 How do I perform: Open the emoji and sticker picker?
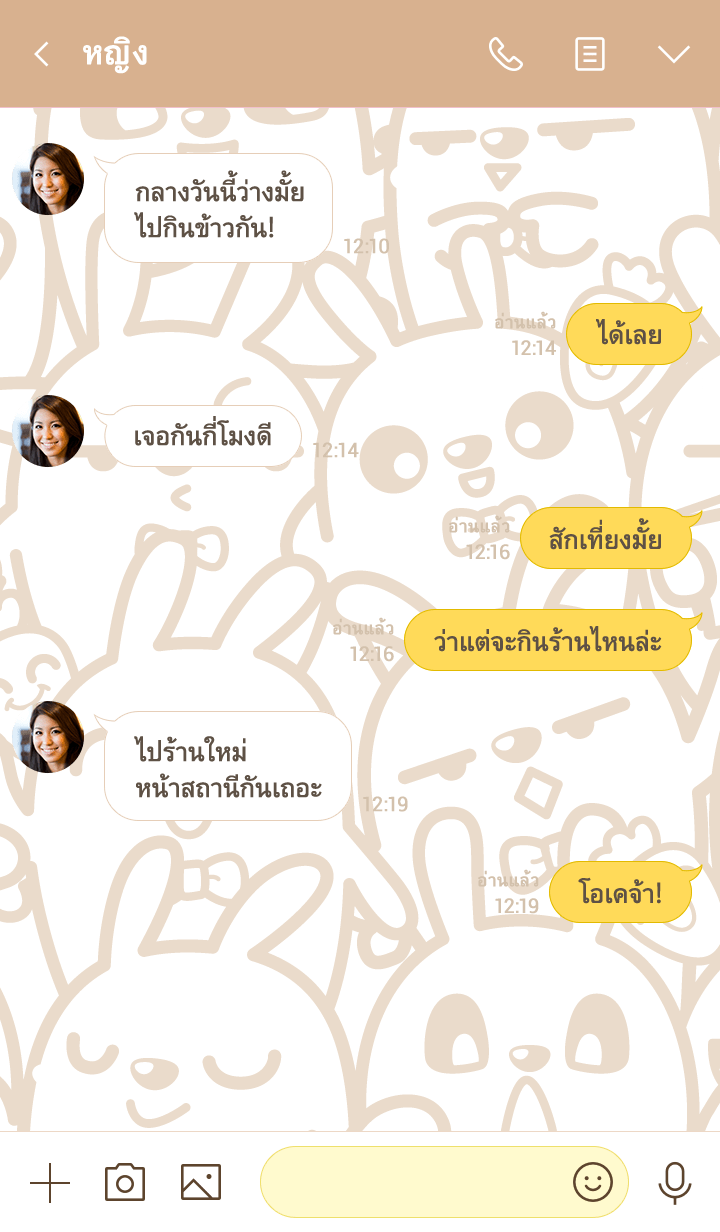[x=592, y=1183]
